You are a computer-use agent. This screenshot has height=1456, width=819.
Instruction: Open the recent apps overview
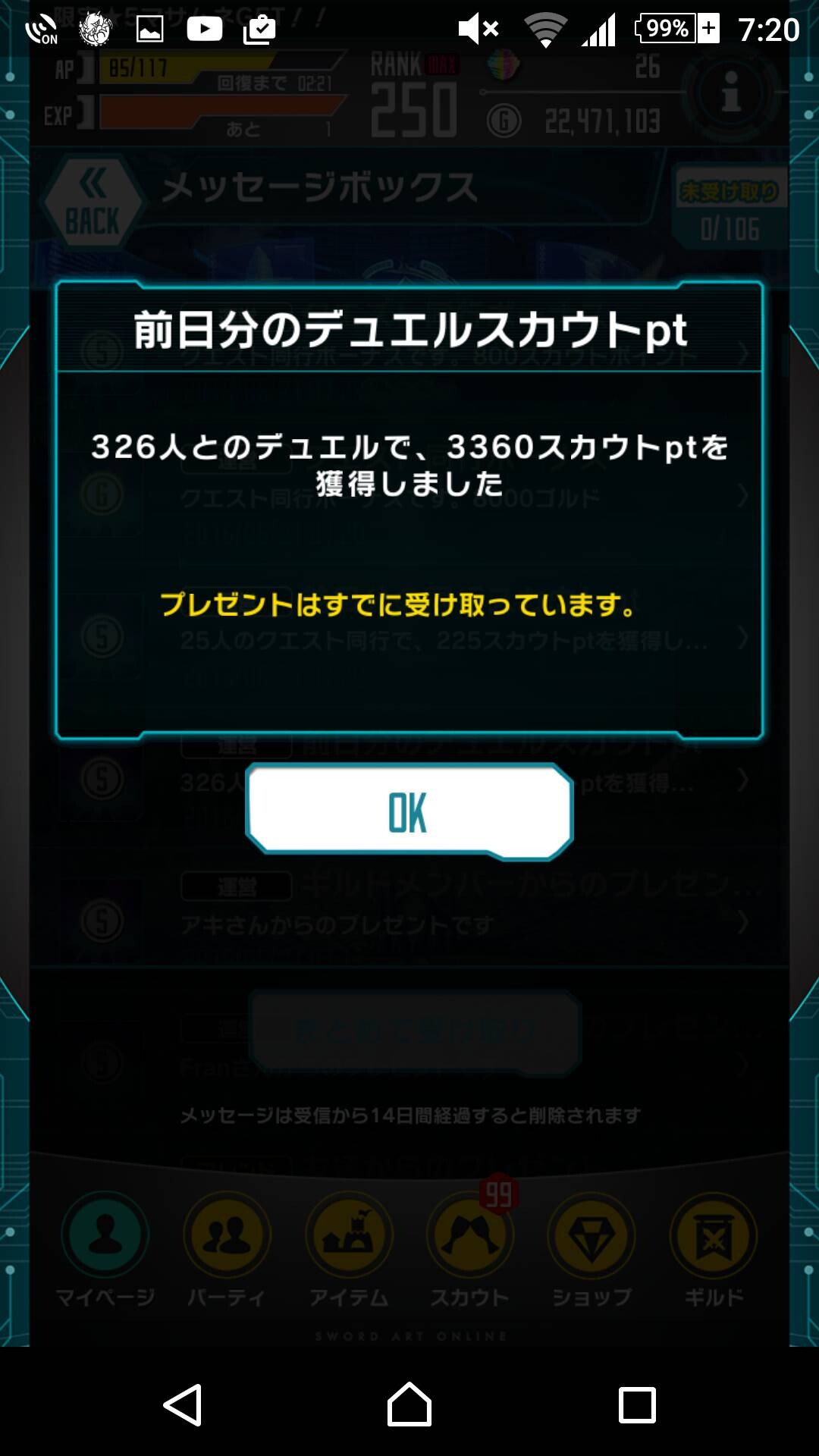pyautogui.click(x=637, y=1405)
